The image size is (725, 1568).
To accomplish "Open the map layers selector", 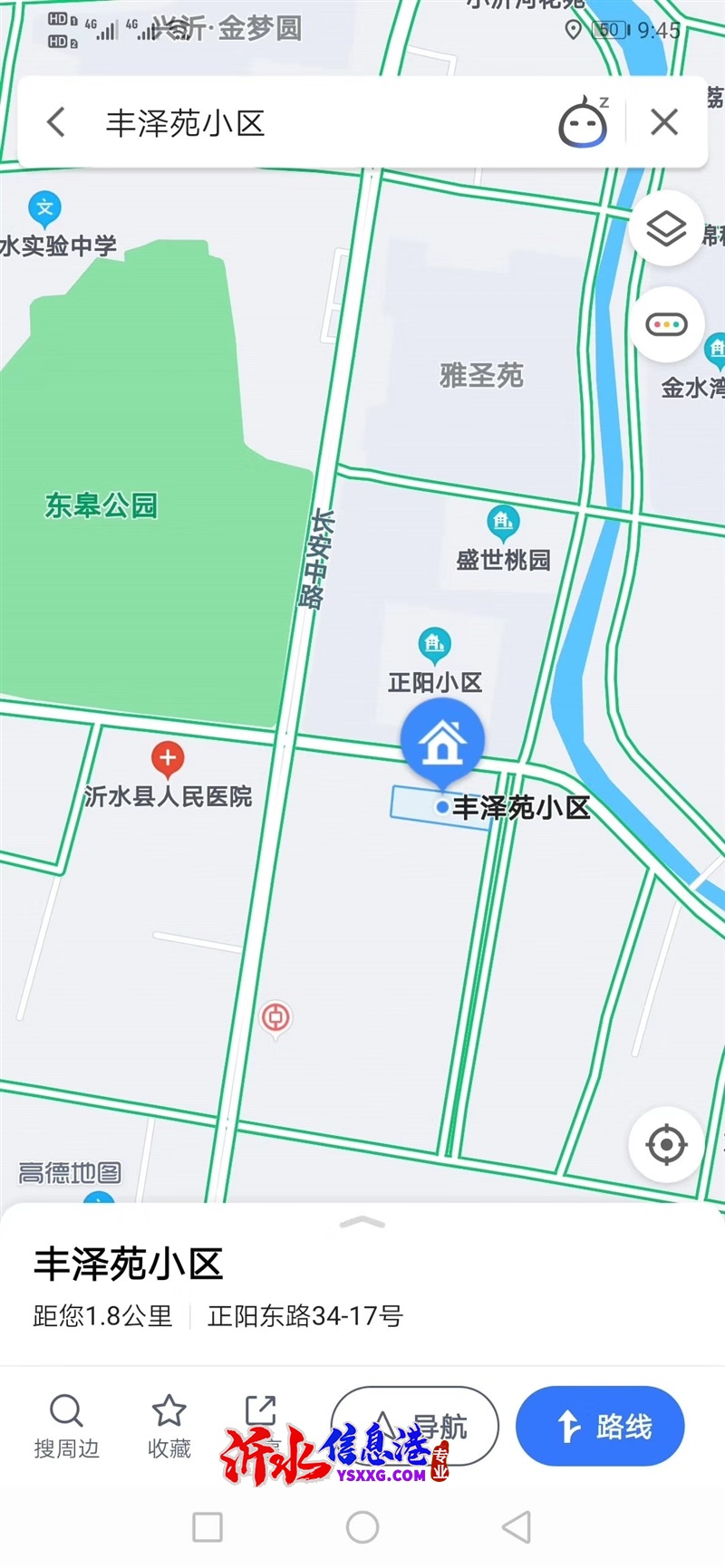I will pos(666,228).
